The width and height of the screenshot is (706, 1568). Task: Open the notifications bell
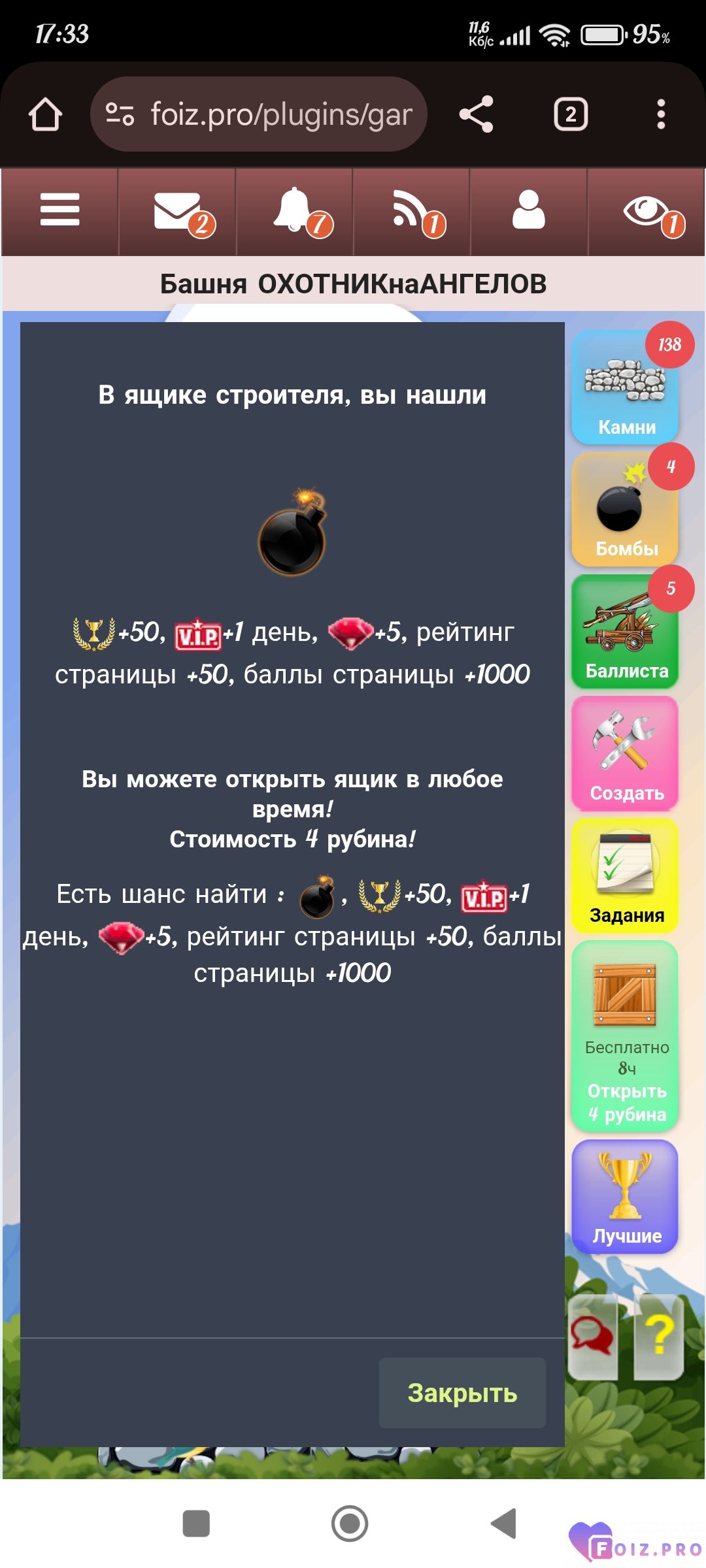pyautogui.click(x=294, y=211)
